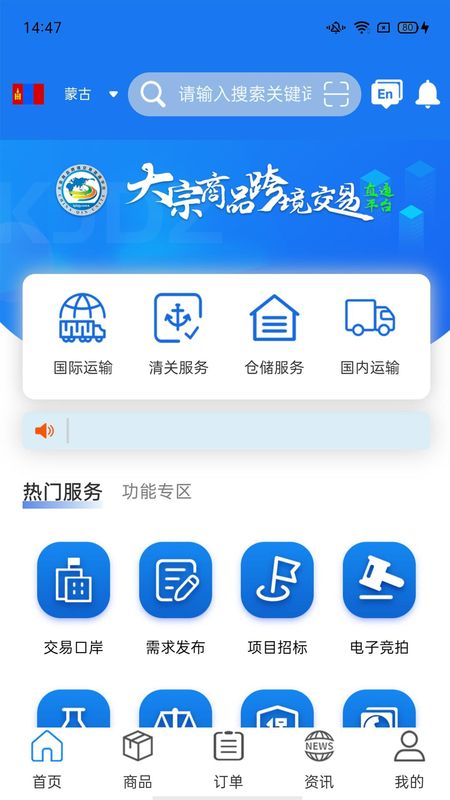The width and height of the screenshot is (450, 800).
Task: Open 交易口岸
Action: pyautogui.click(x=73, y=598)
